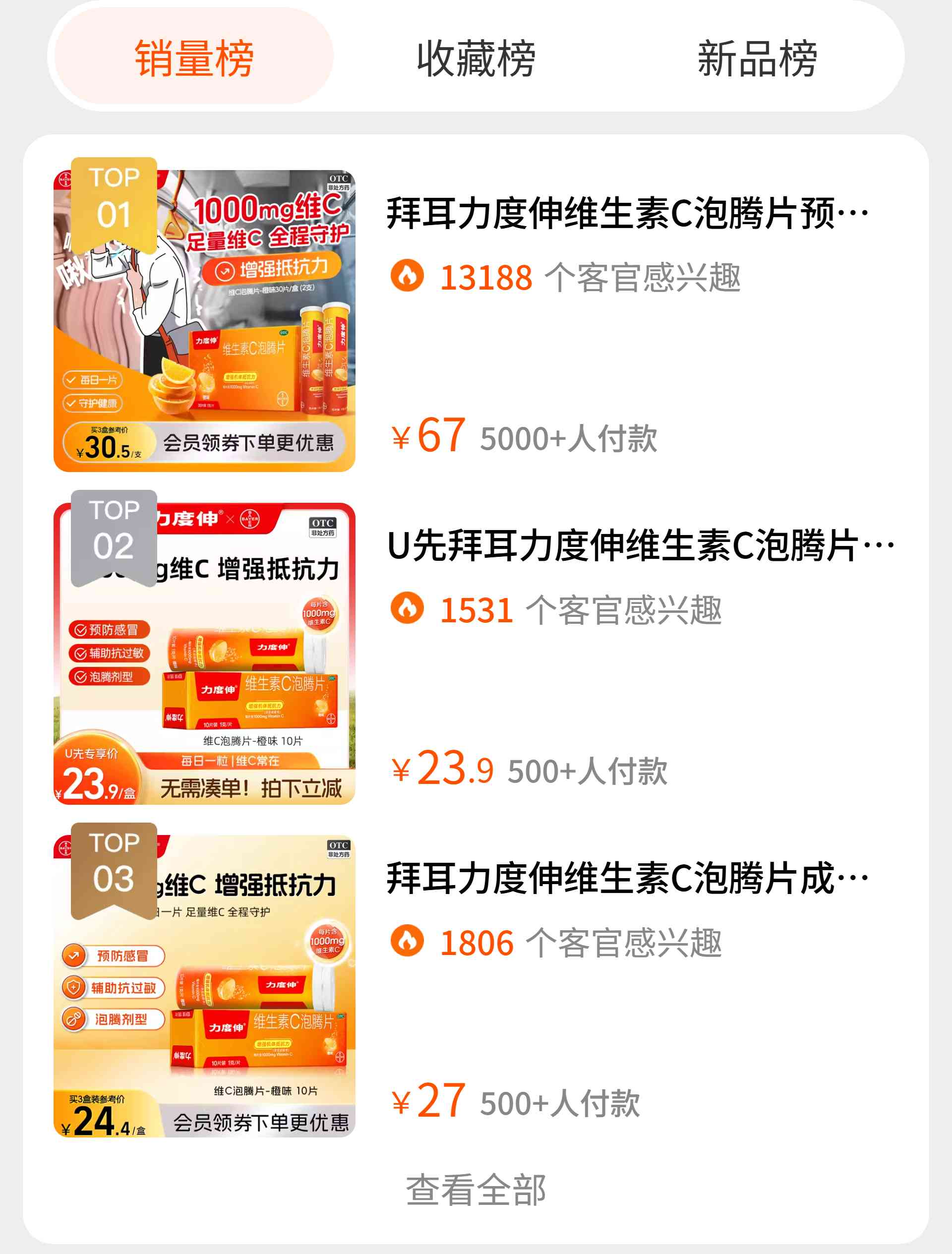Open the TOP 02 U先 product at ¥23.9
Screen dimensions: 952x1254
point(640,546)
